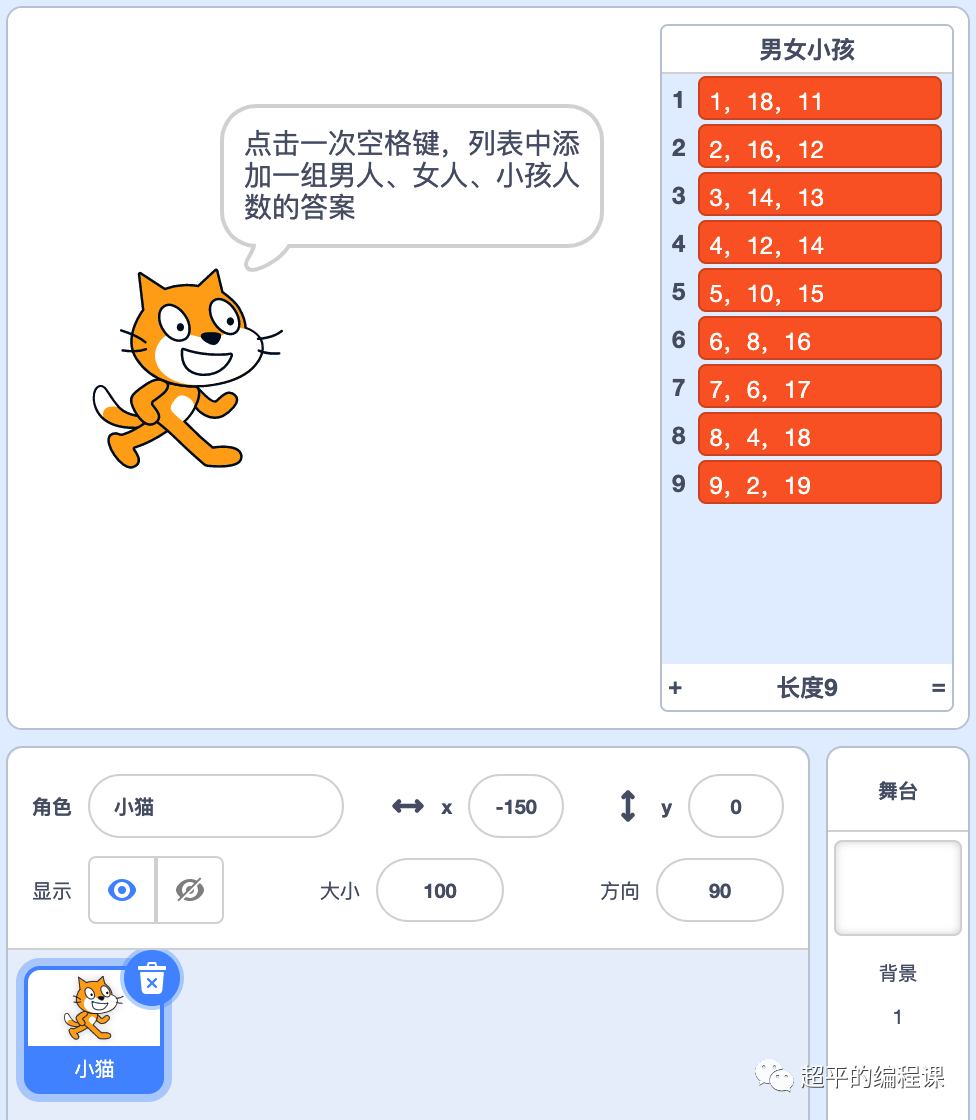Delete the 小猫 sprite with the trash icon
This screenshot has height=1120, width=976.
(152, 978)
